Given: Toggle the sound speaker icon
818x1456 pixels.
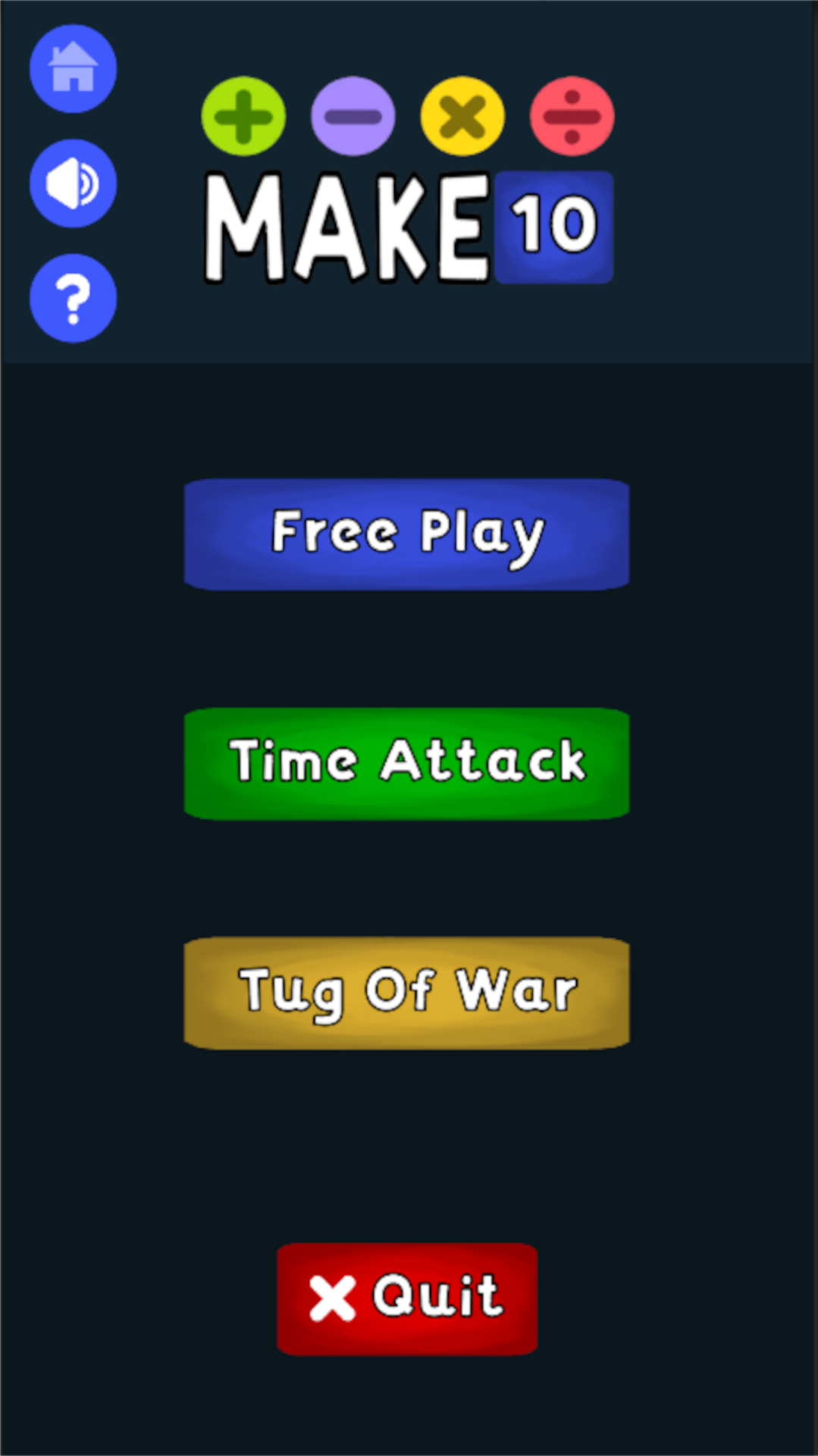Looking at the screenshot, I should tap(73, 184).
